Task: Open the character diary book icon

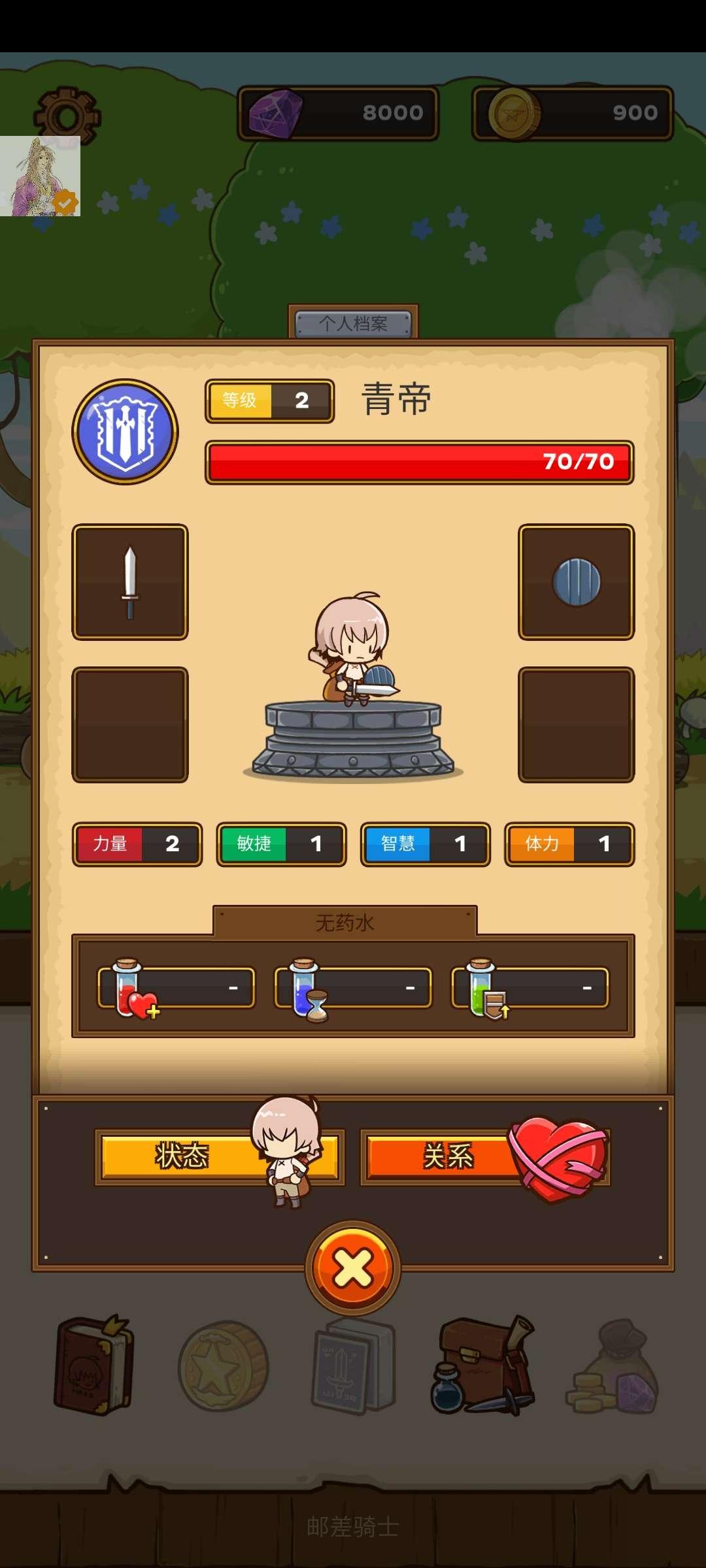Action: [x=92, y=1365]
